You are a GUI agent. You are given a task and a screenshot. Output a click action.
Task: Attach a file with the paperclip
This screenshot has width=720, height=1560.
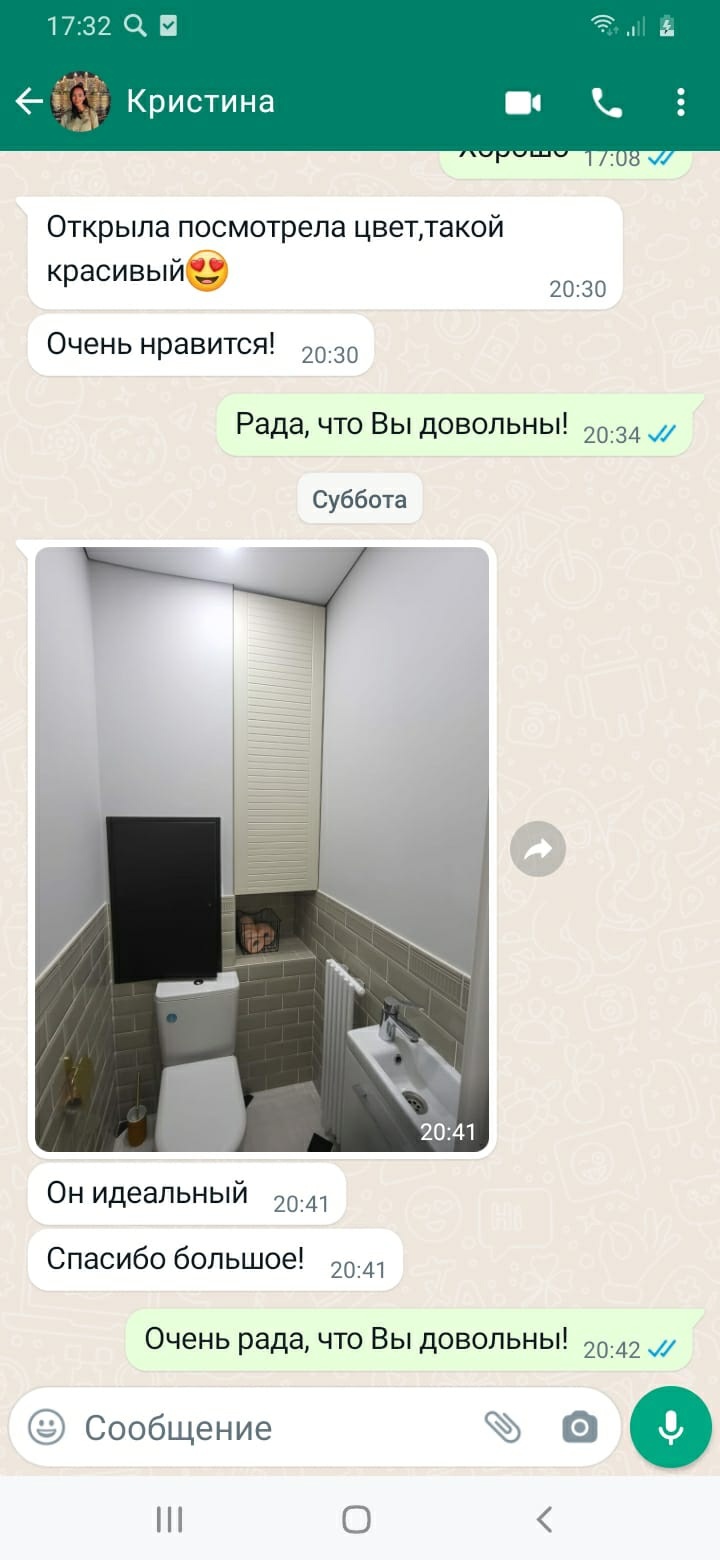pos(503,1427)
